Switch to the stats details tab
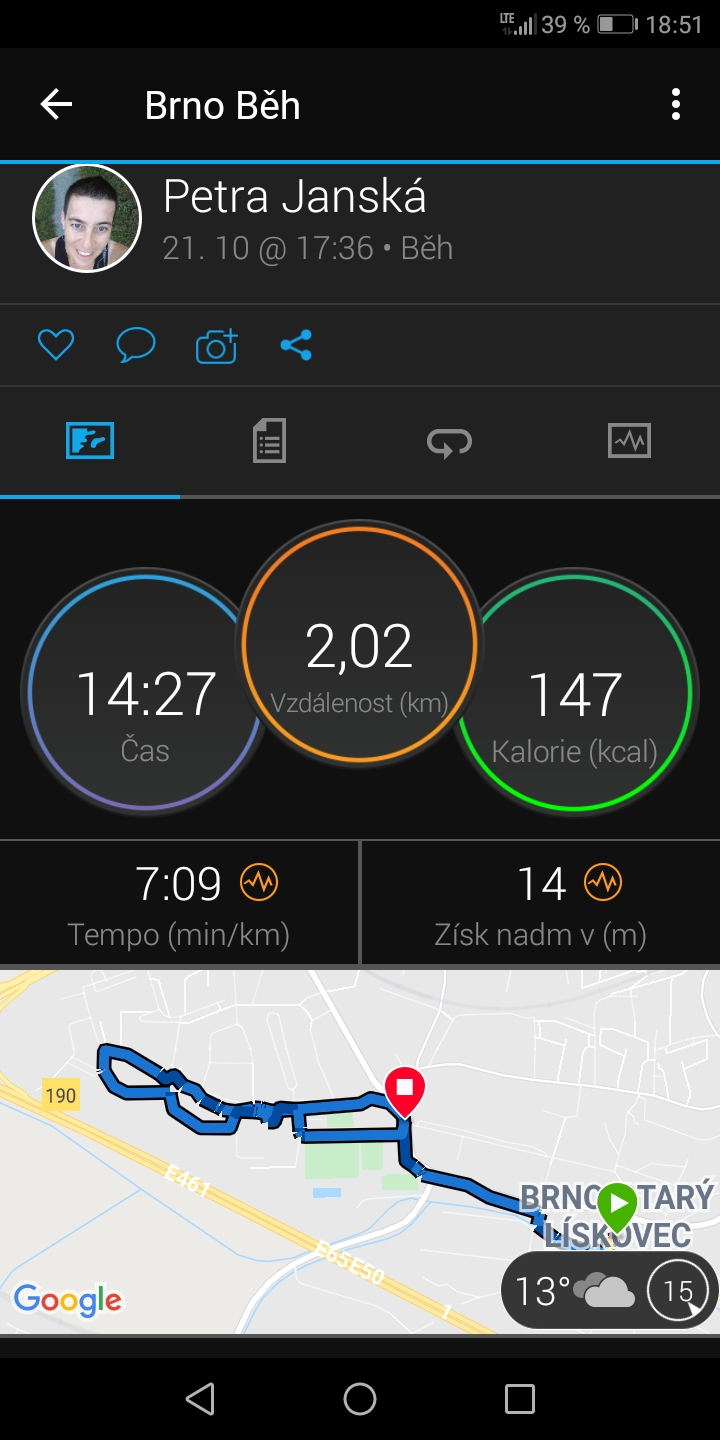 [x=269, y=441]
